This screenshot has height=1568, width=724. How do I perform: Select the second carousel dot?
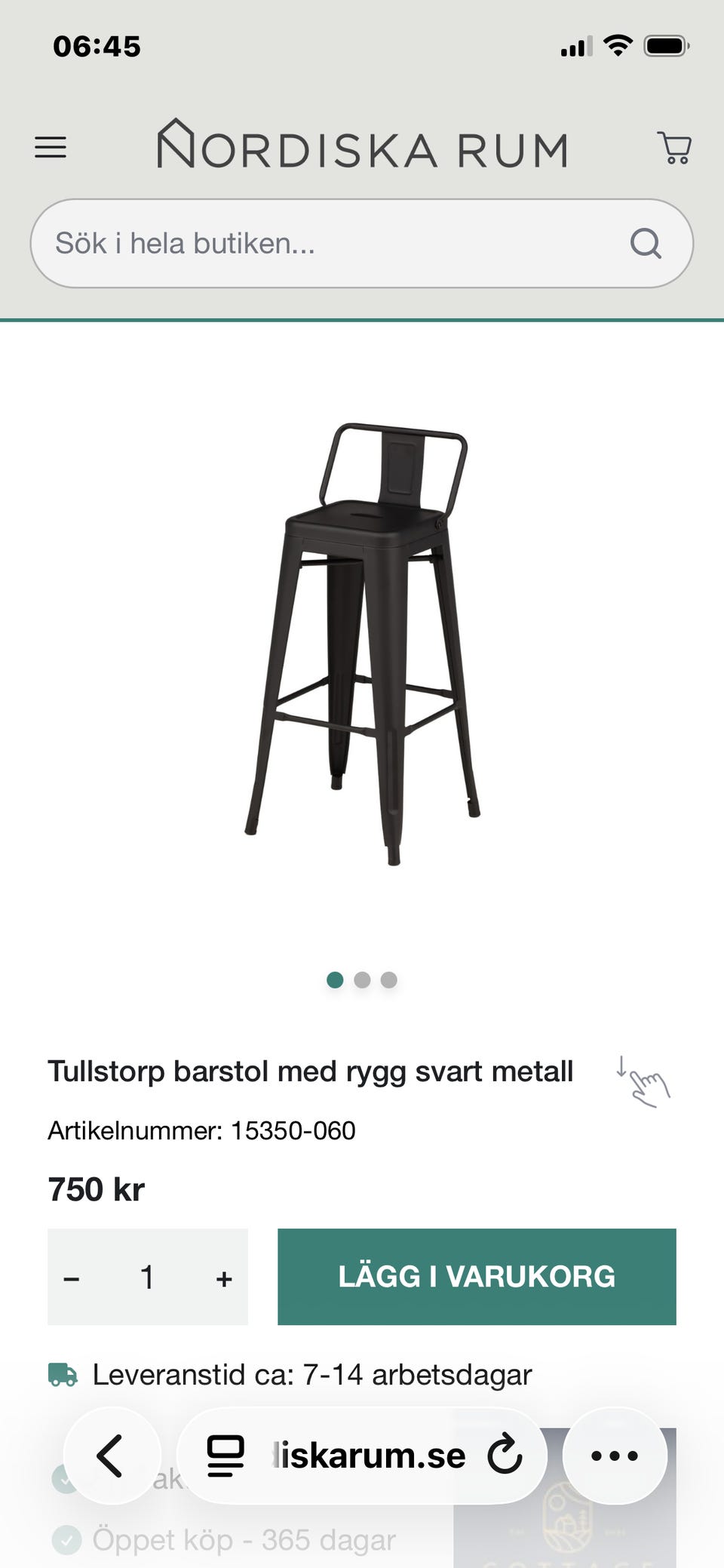click(x=362, y=979)
